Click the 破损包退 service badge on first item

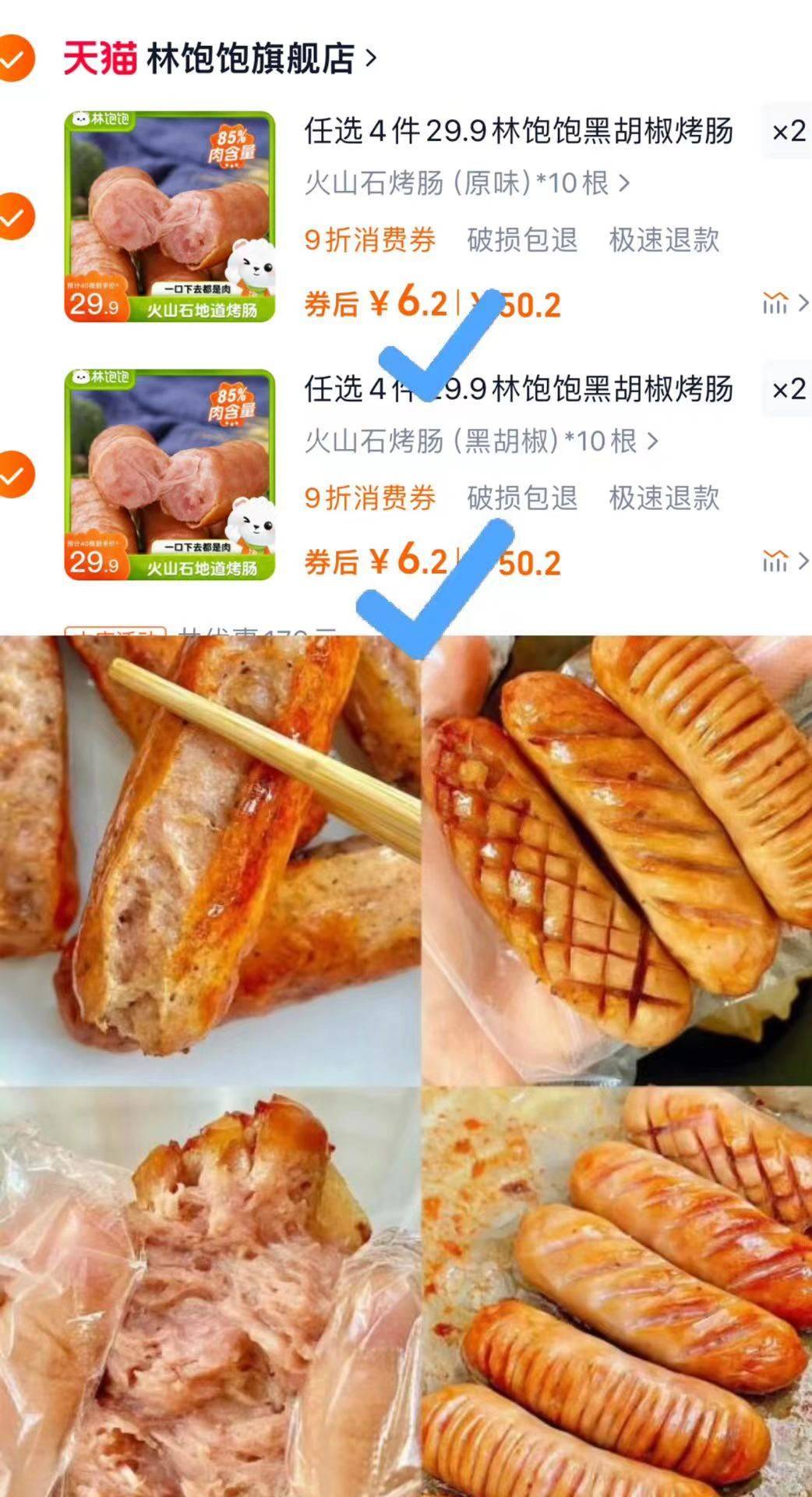[x=523, y=241]
